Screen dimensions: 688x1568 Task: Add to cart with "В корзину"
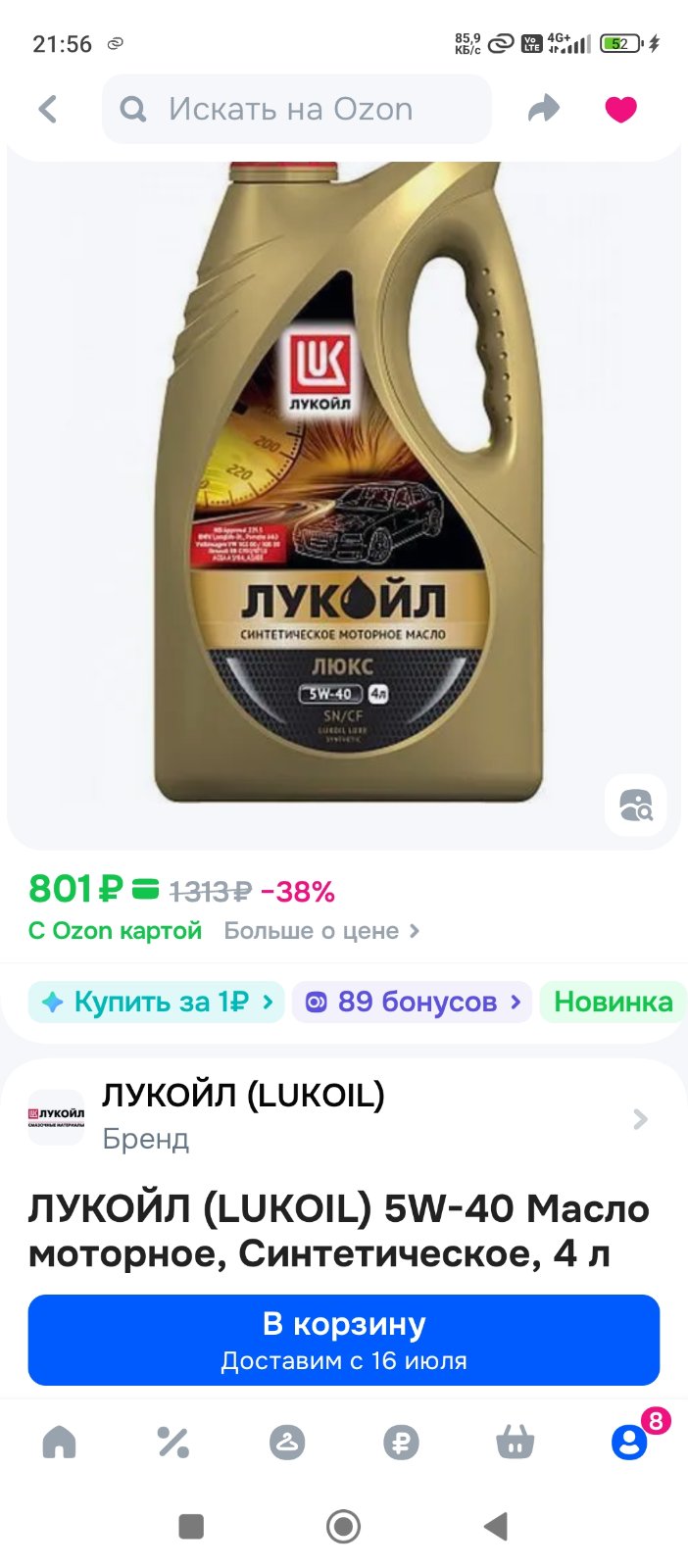(x=344, y=1340)
